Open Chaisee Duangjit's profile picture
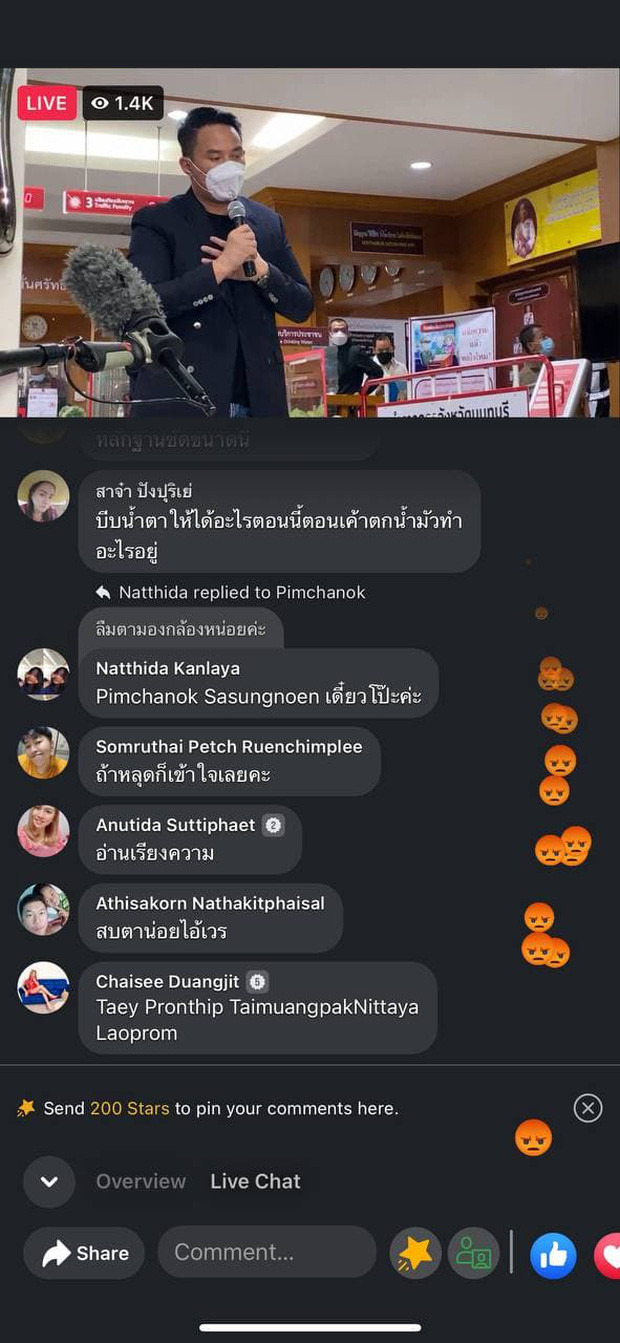This screenshot has width=620, height=1343. coord(43,988)
